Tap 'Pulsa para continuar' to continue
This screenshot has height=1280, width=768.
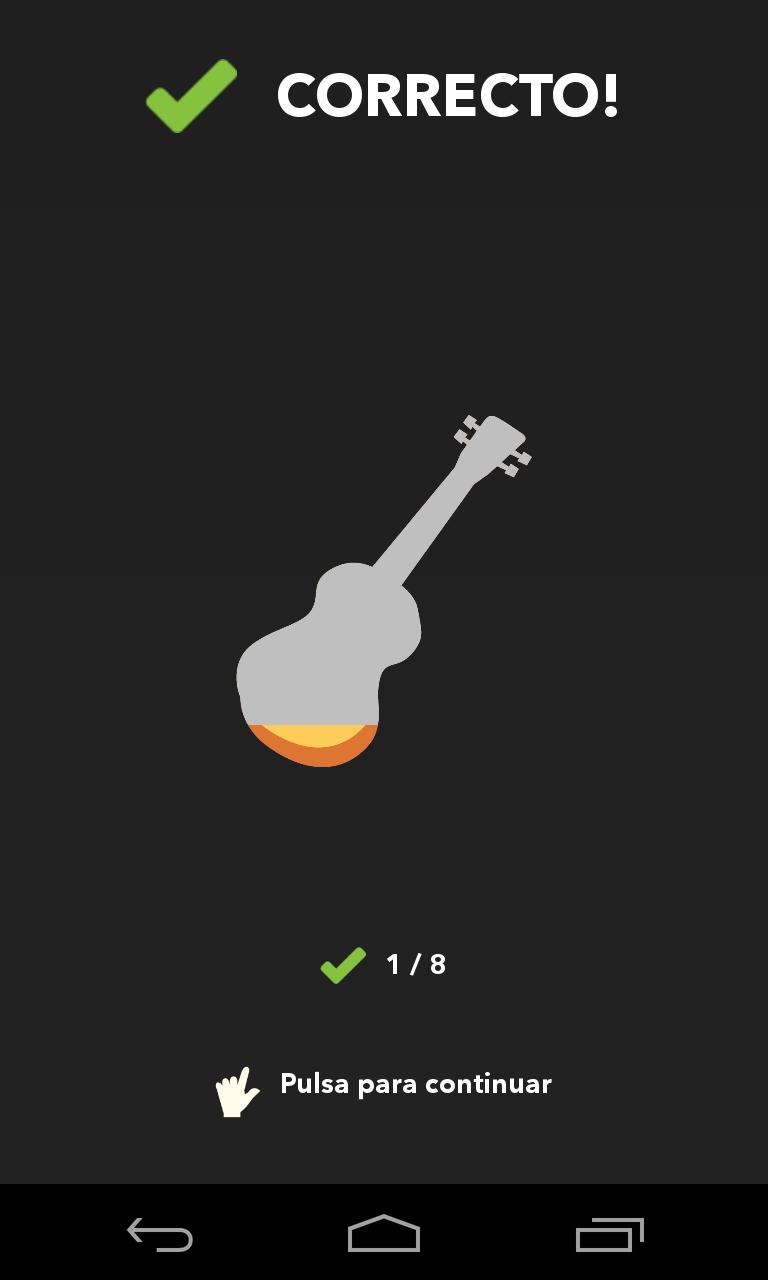(415, 1084)
